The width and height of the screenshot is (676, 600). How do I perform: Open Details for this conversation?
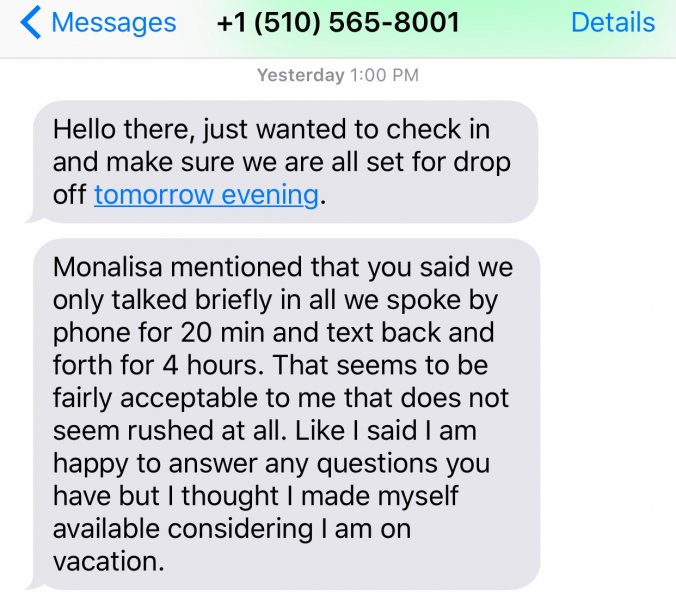[x=612, y=23]
